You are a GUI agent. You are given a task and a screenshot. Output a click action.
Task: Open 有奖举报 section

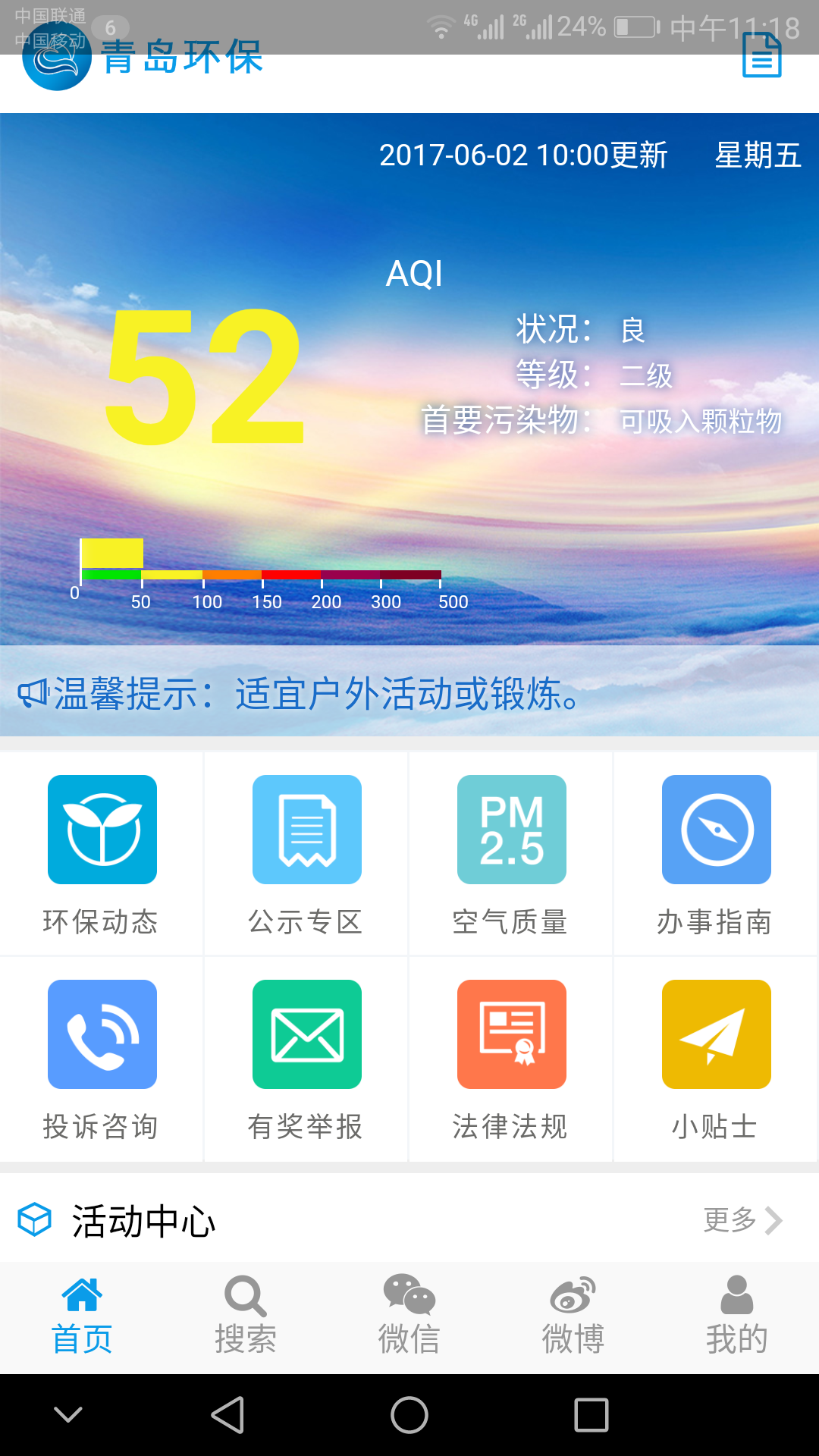click(306, 1058)
